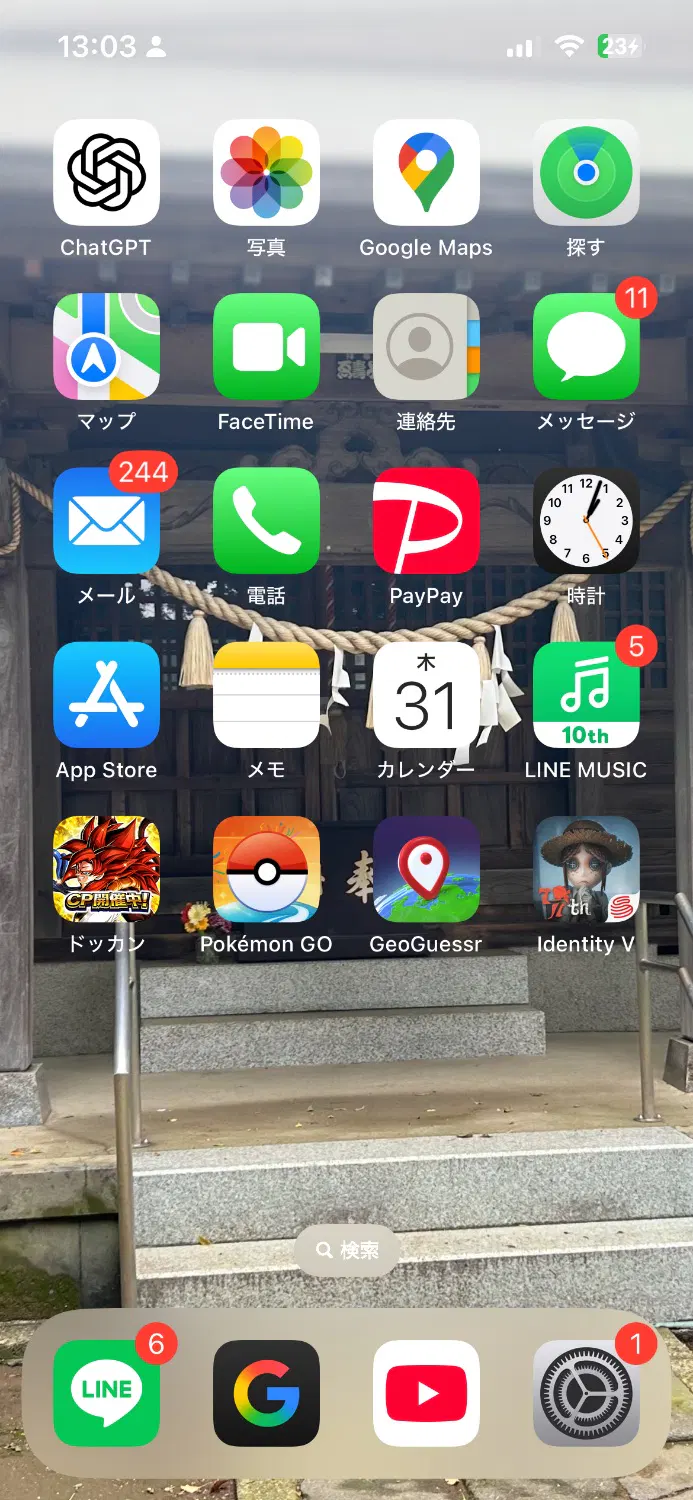The height and width of the screenshot is (1500, 693).
Task: Open the App Store
Action: 106,695
